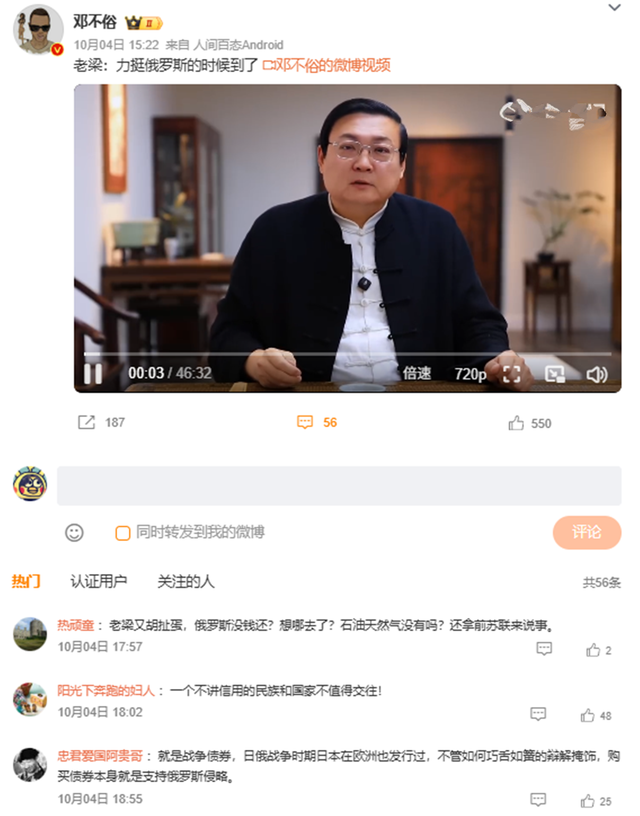
Task: Expand the post options chevron
Action: coord(615,9)
